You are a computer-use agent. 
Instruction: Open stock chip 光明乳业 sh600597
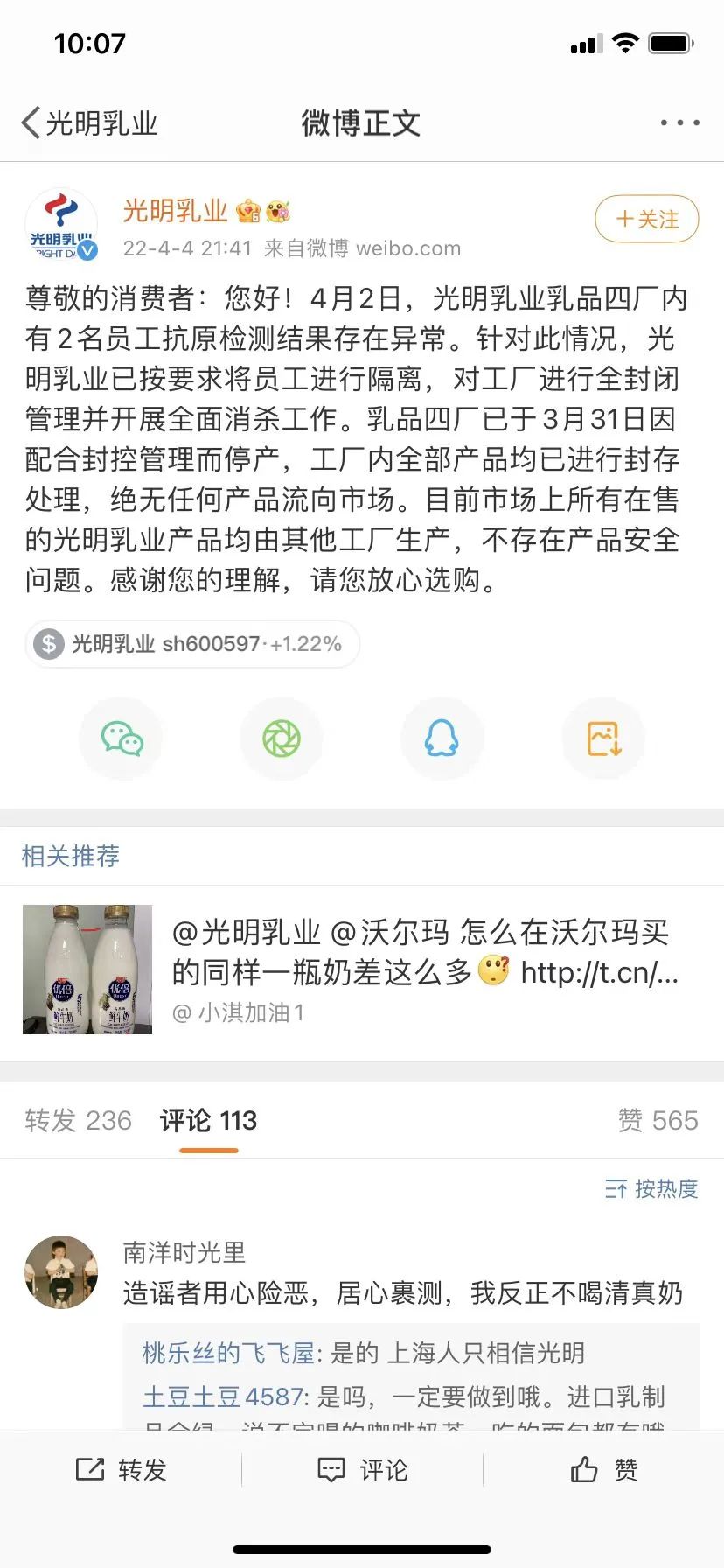coord(192,644)
